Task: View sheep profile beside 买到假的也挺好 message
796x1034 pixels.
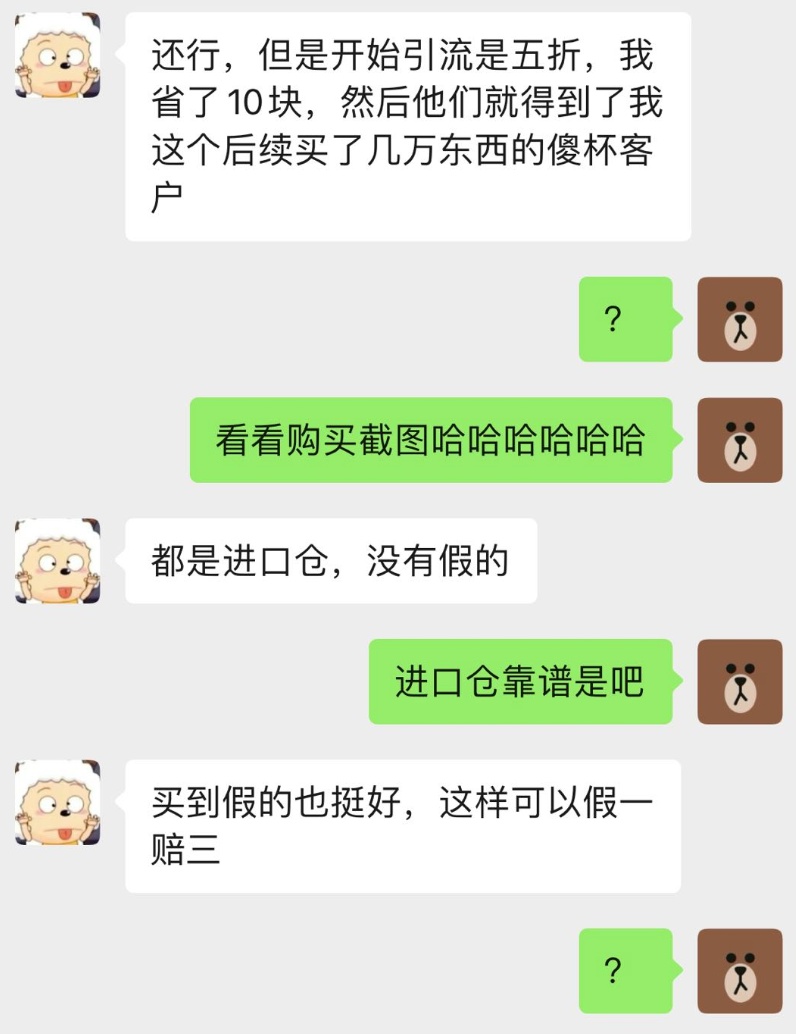Action: click(57, 802)
